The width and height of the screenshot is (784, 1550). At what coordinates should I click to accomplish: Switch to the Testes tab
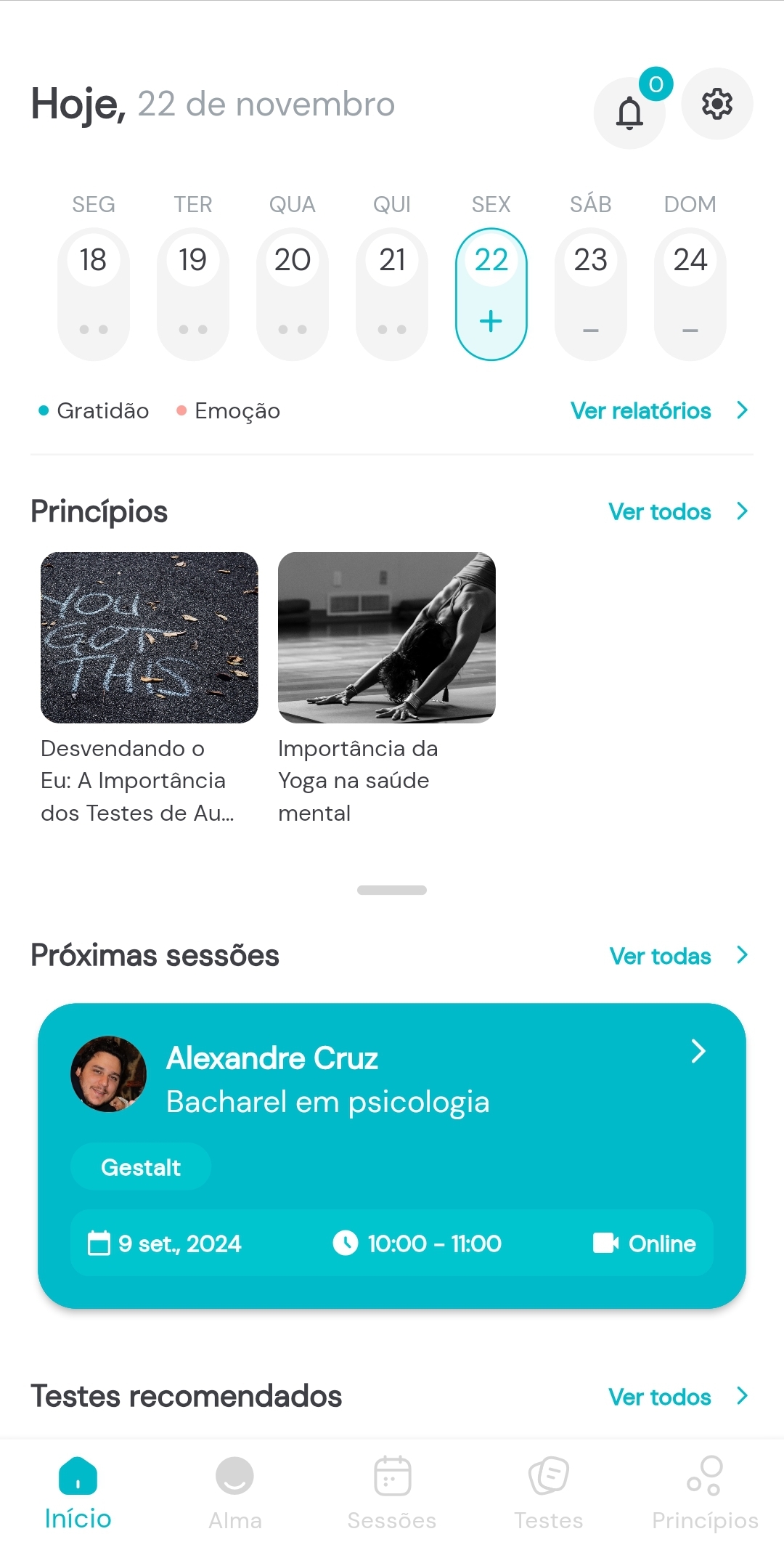pos(549,1494)
